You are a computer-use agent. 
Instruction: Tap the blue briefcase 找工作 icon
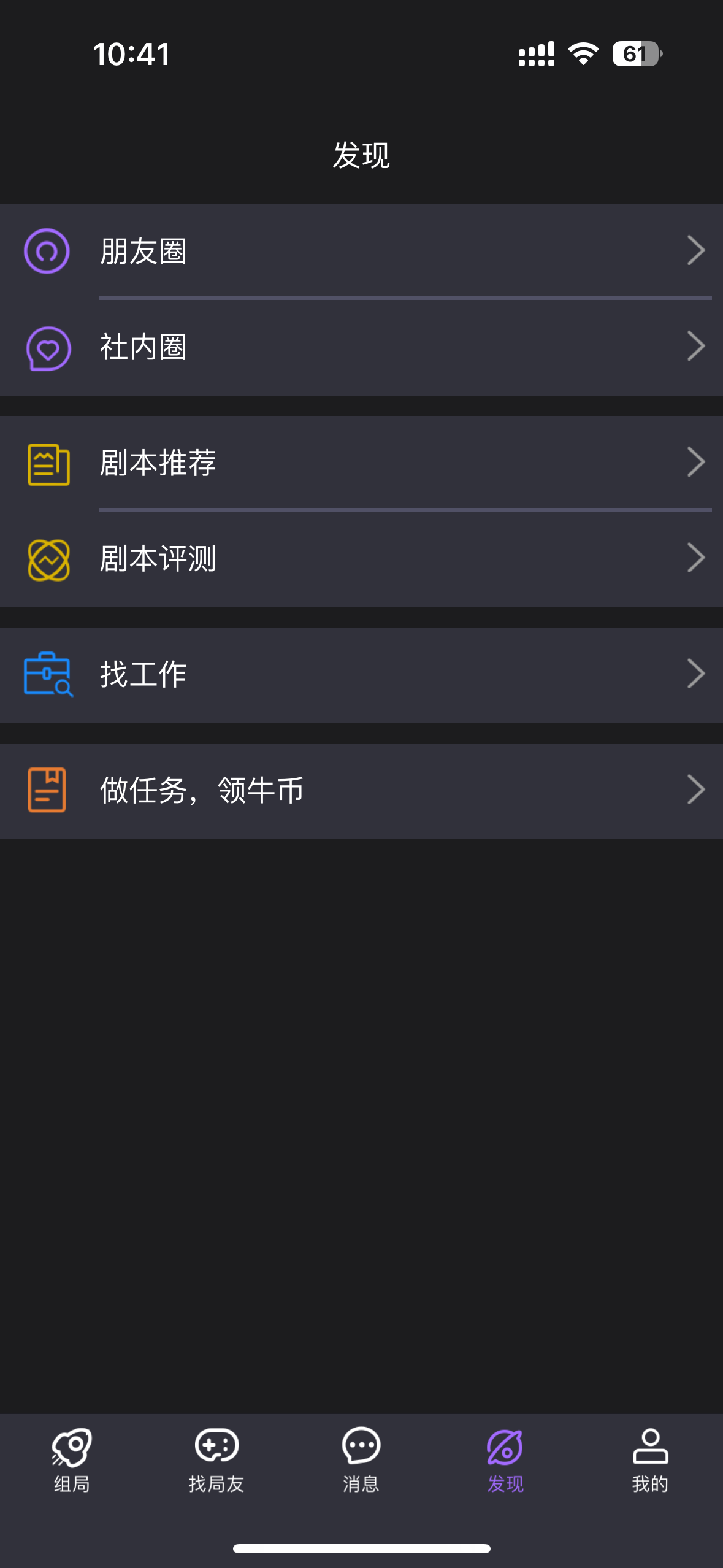47,674
